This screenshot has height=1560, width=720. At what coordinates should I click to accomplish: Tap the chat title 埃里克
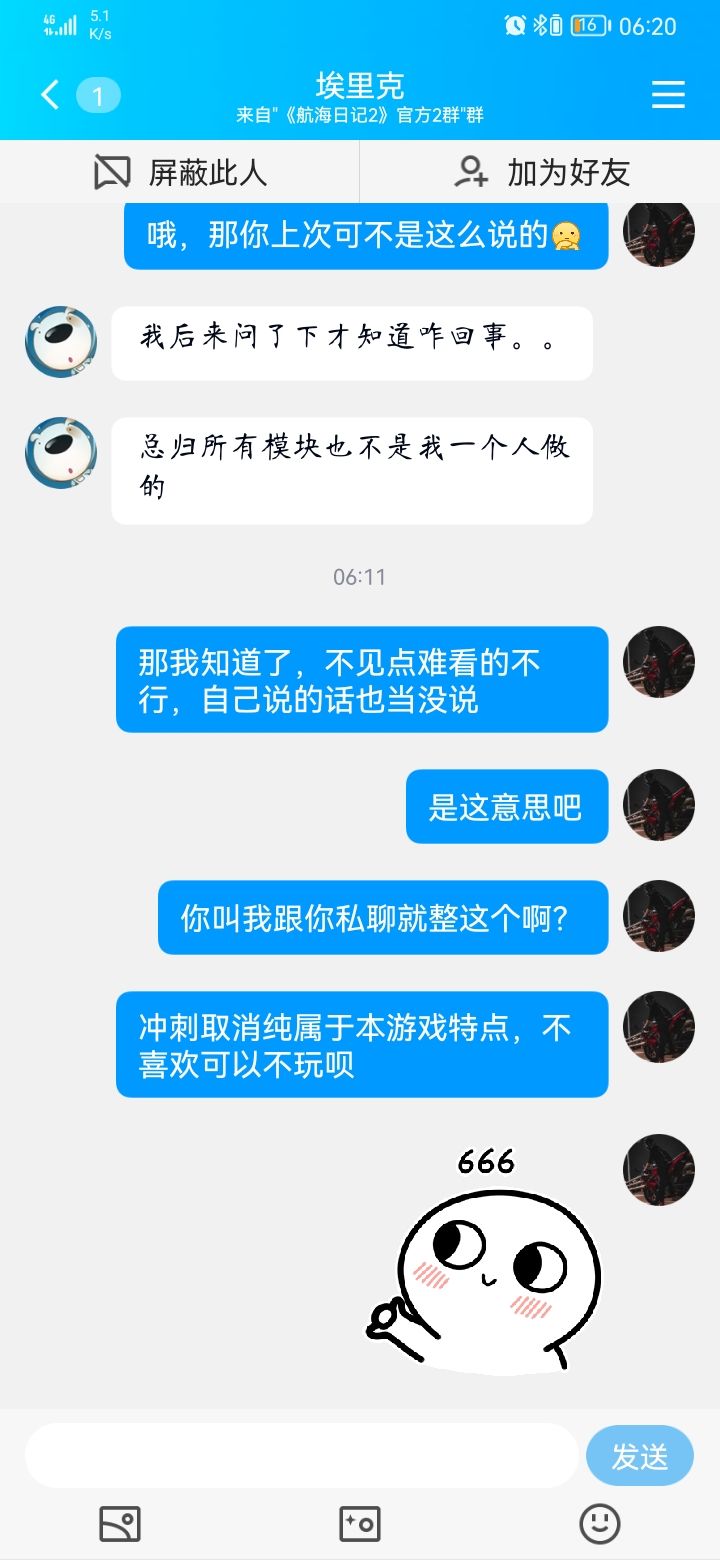tap(360, 85)
